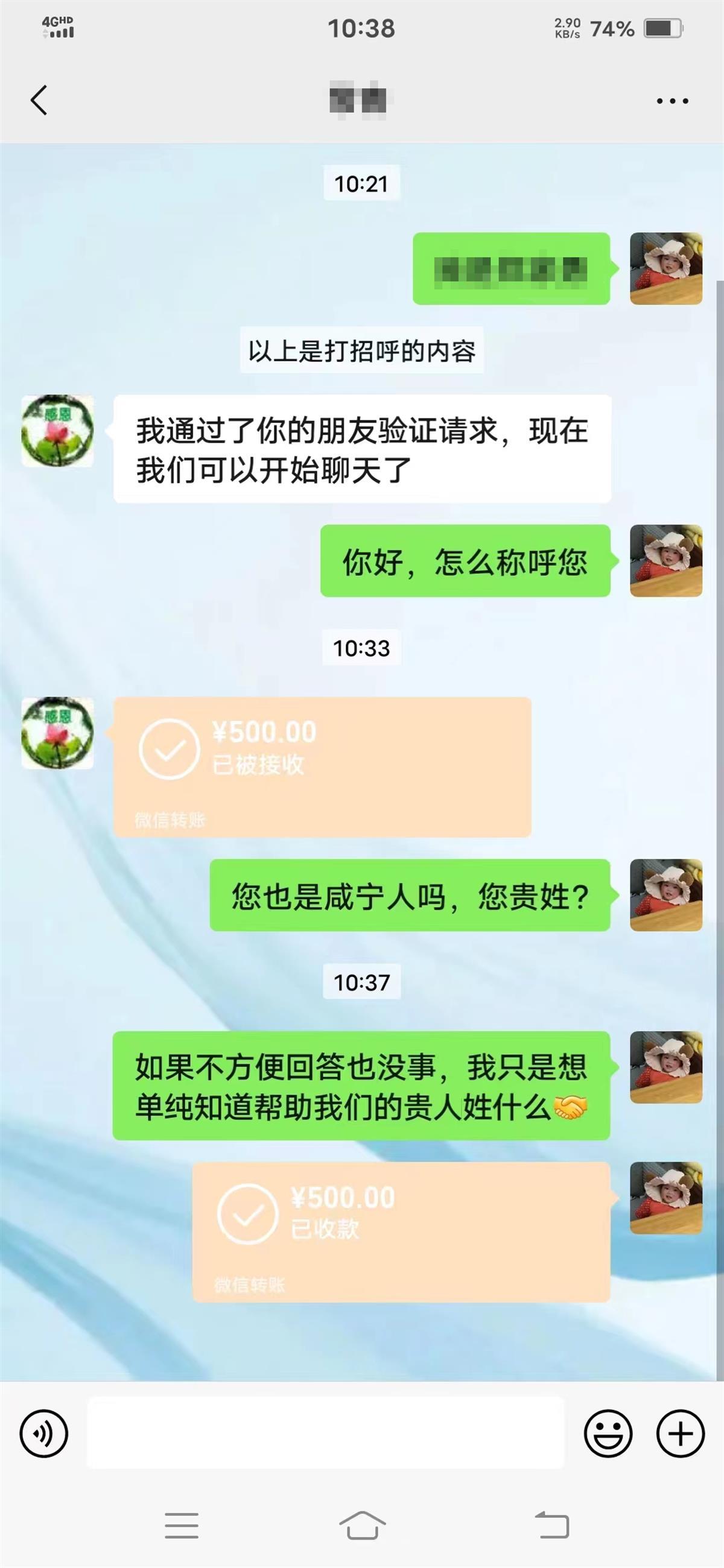
Task: Open the plus attachments menu
Action: tap(680, 1433)
